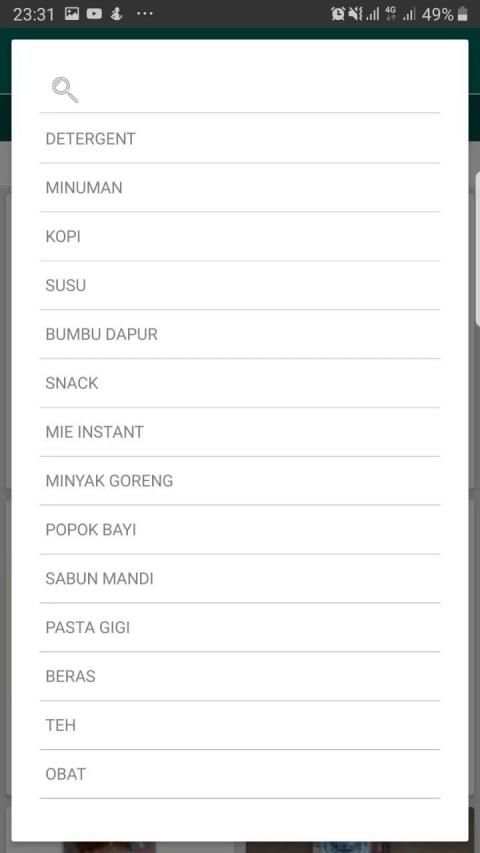
Task: Select SUSU in the category list
Action: (x=239, y=286)
